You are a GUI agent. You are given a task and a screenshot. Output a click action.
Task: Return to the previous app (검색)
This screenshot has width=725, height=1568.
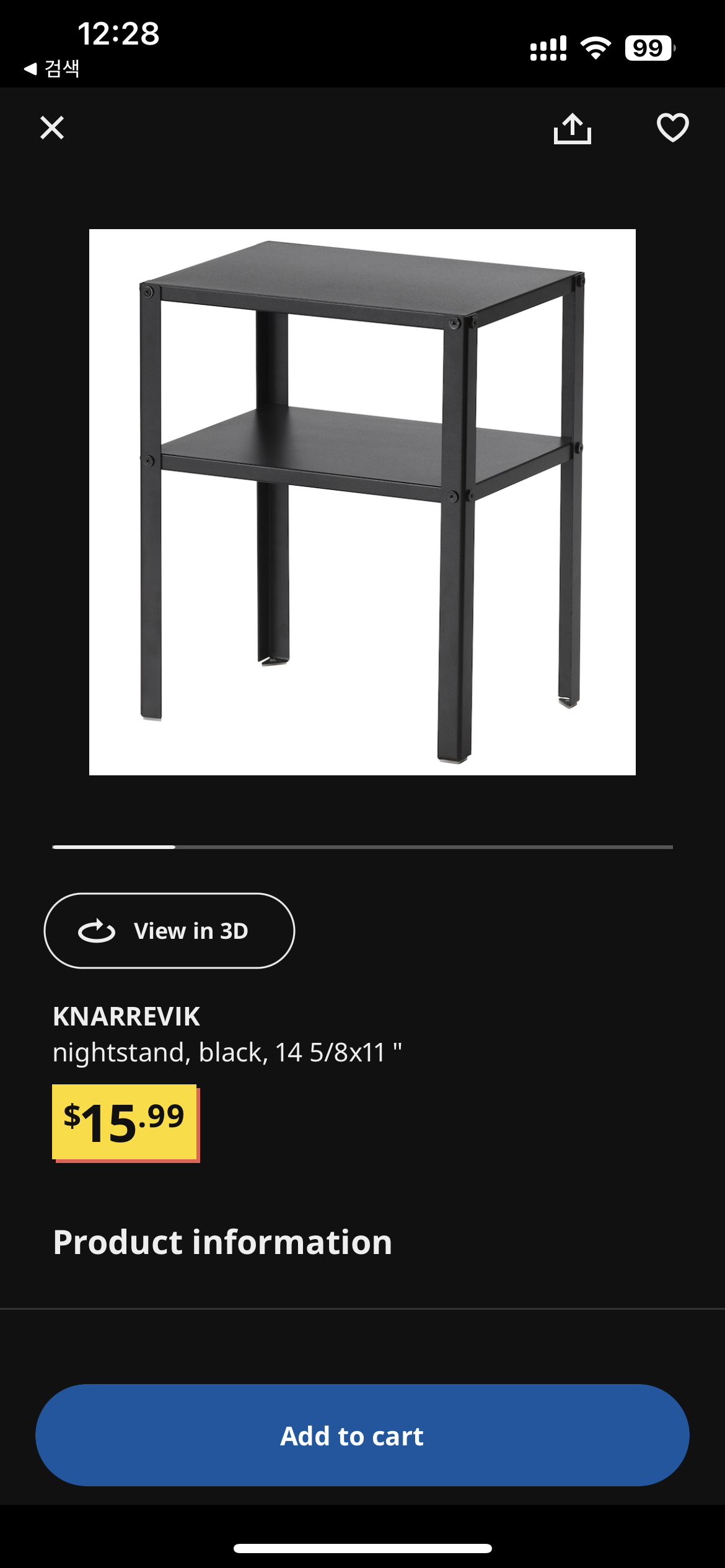pyautogui.click(x=52, y=68)
